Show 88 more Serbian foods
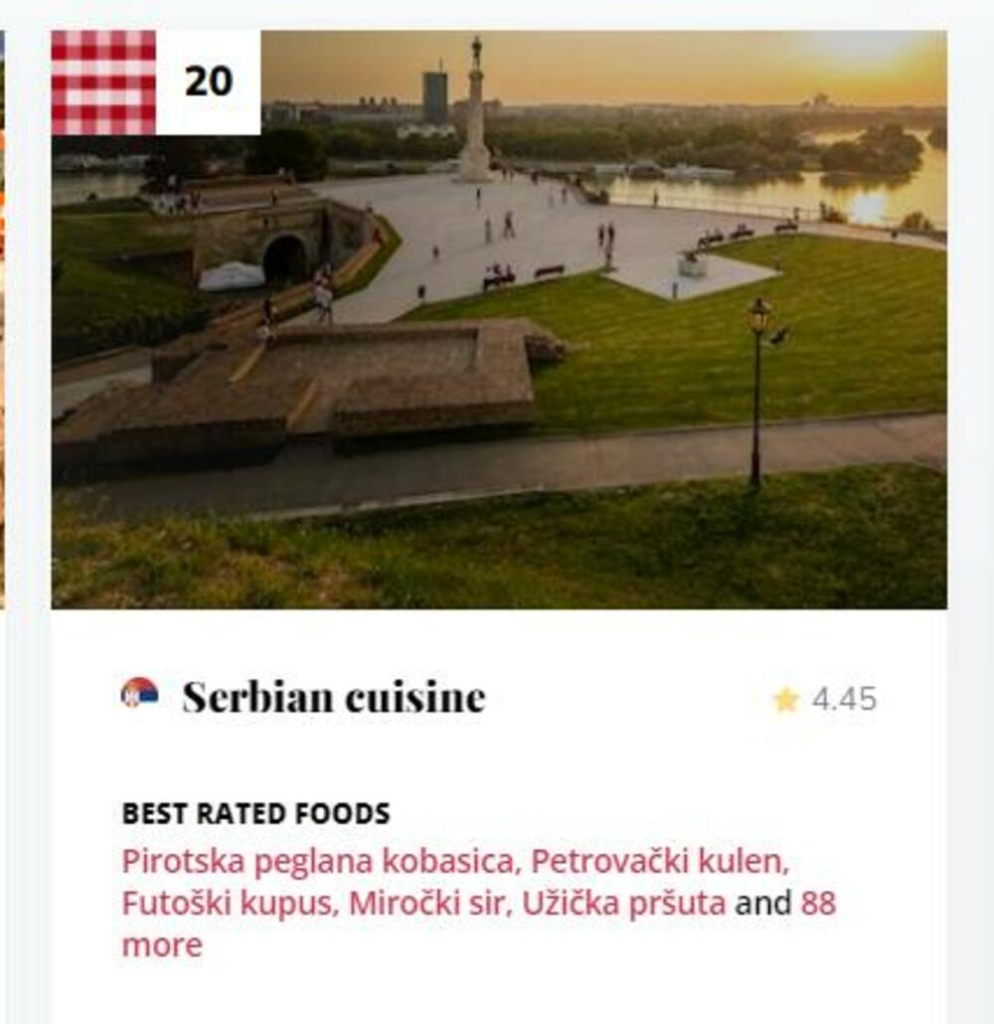The height and width of the screenshot is (1024, 994). tap(817, 905)
